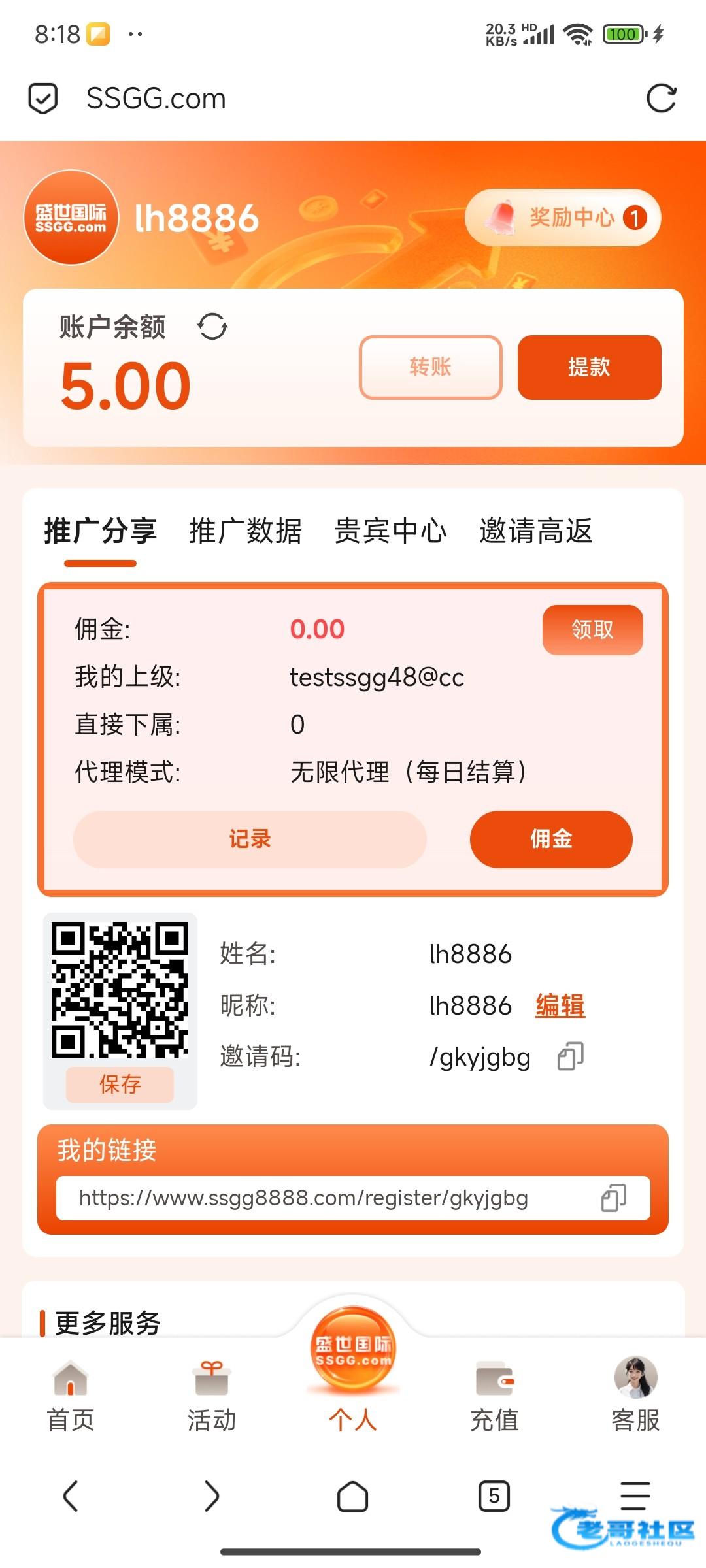Edit nickname via the 编辑 link
This screenshot has width=706, height=1568.
pyautogui.click(x=560, y=1005)
